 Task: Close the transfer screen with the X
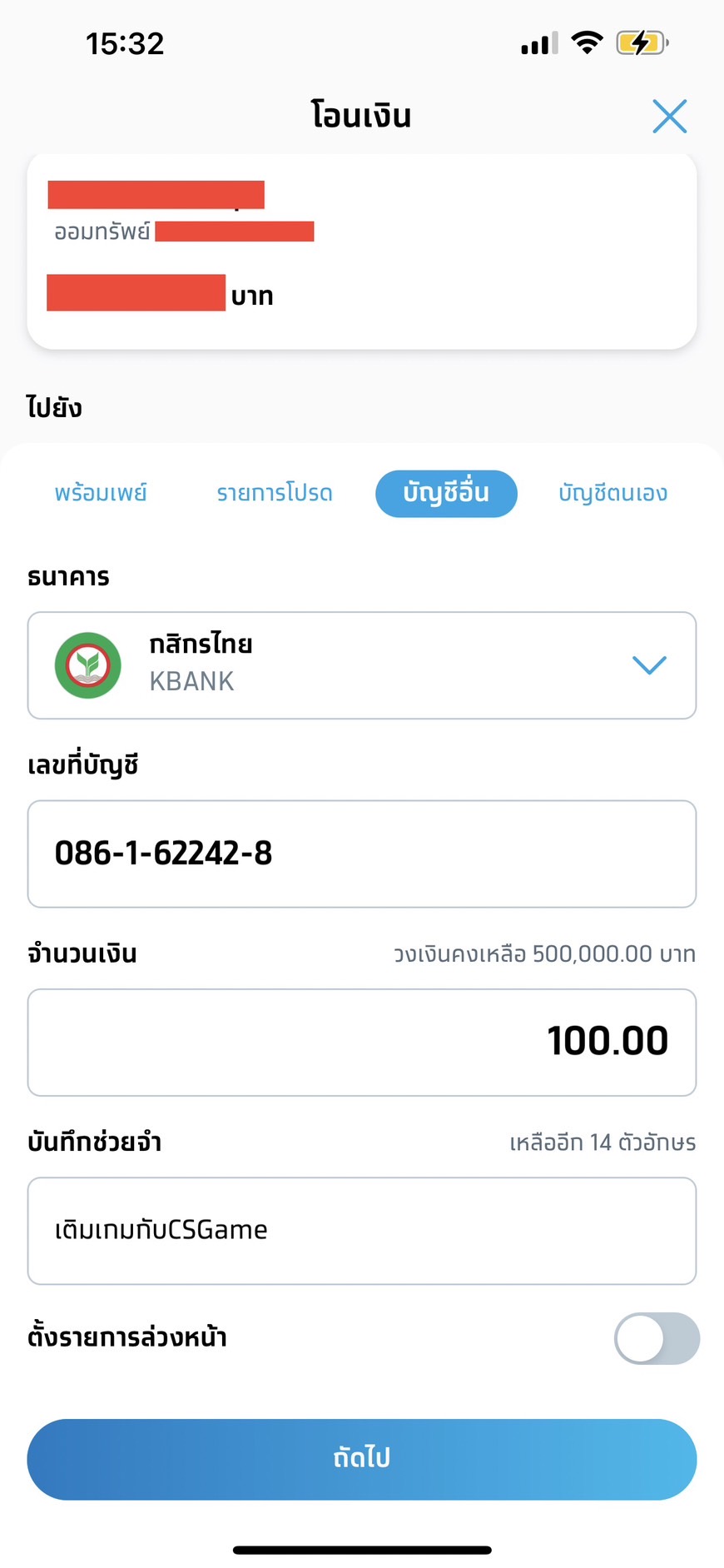[669, 117]
